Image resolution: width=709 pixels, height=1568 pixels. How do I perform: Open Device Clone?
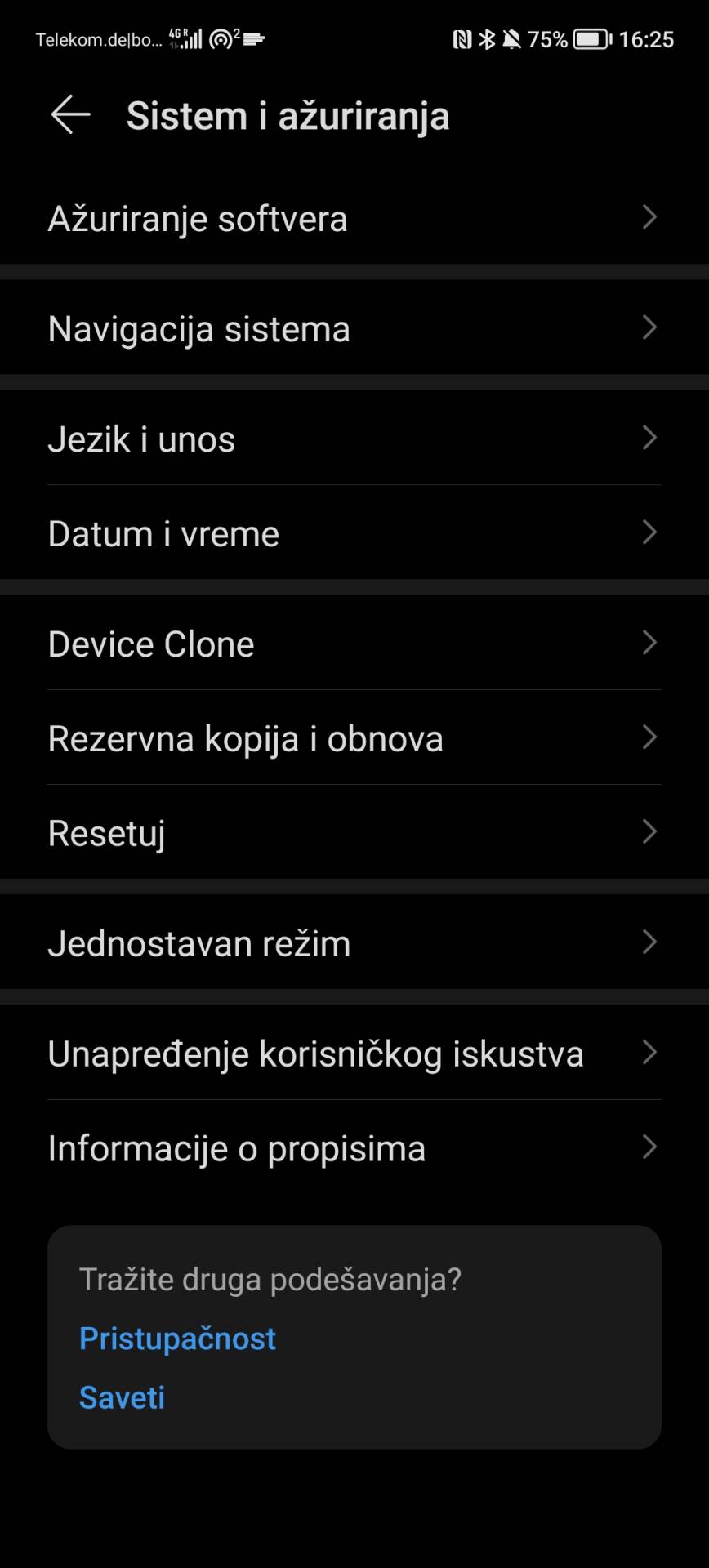(x=354, y=644)
